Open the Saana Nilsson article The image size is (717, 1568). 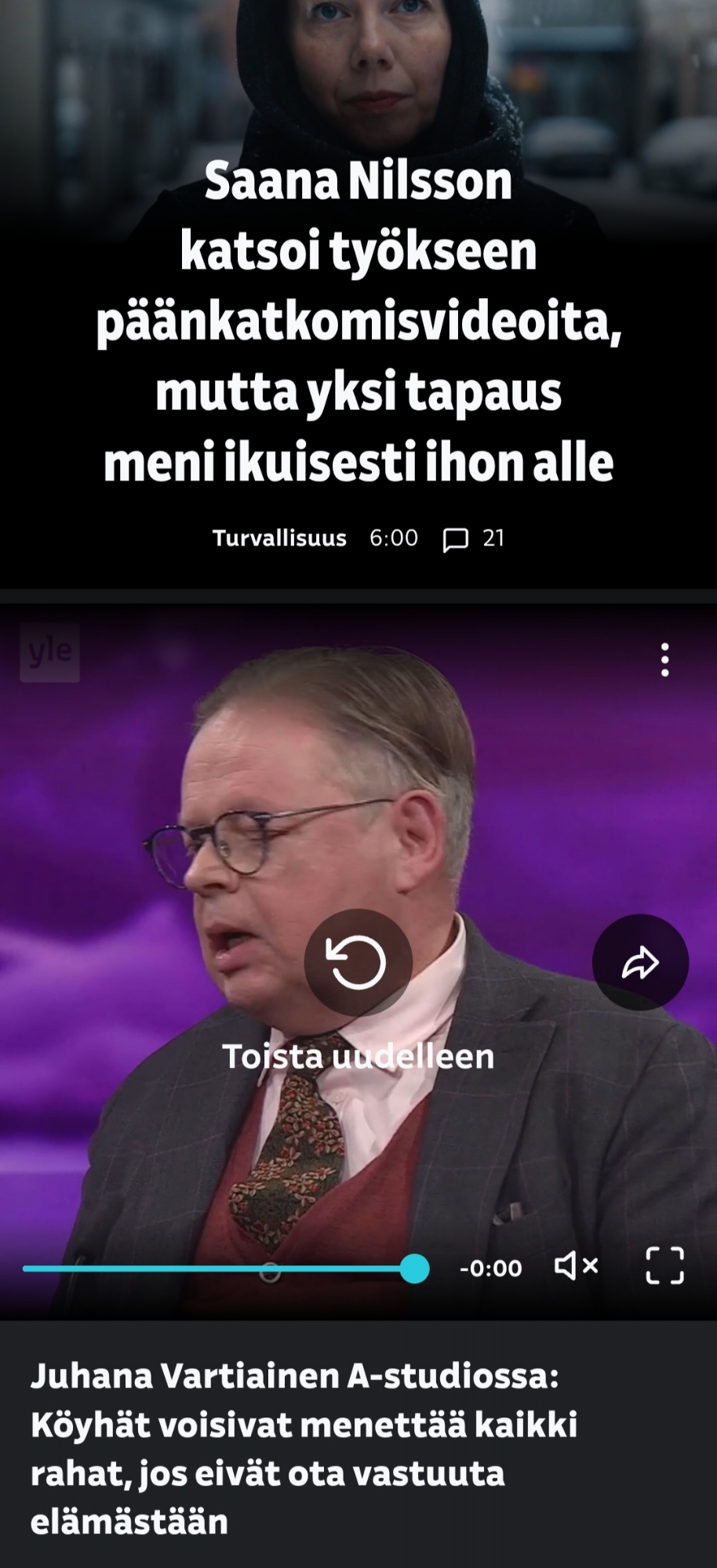[x=358, y=321]
